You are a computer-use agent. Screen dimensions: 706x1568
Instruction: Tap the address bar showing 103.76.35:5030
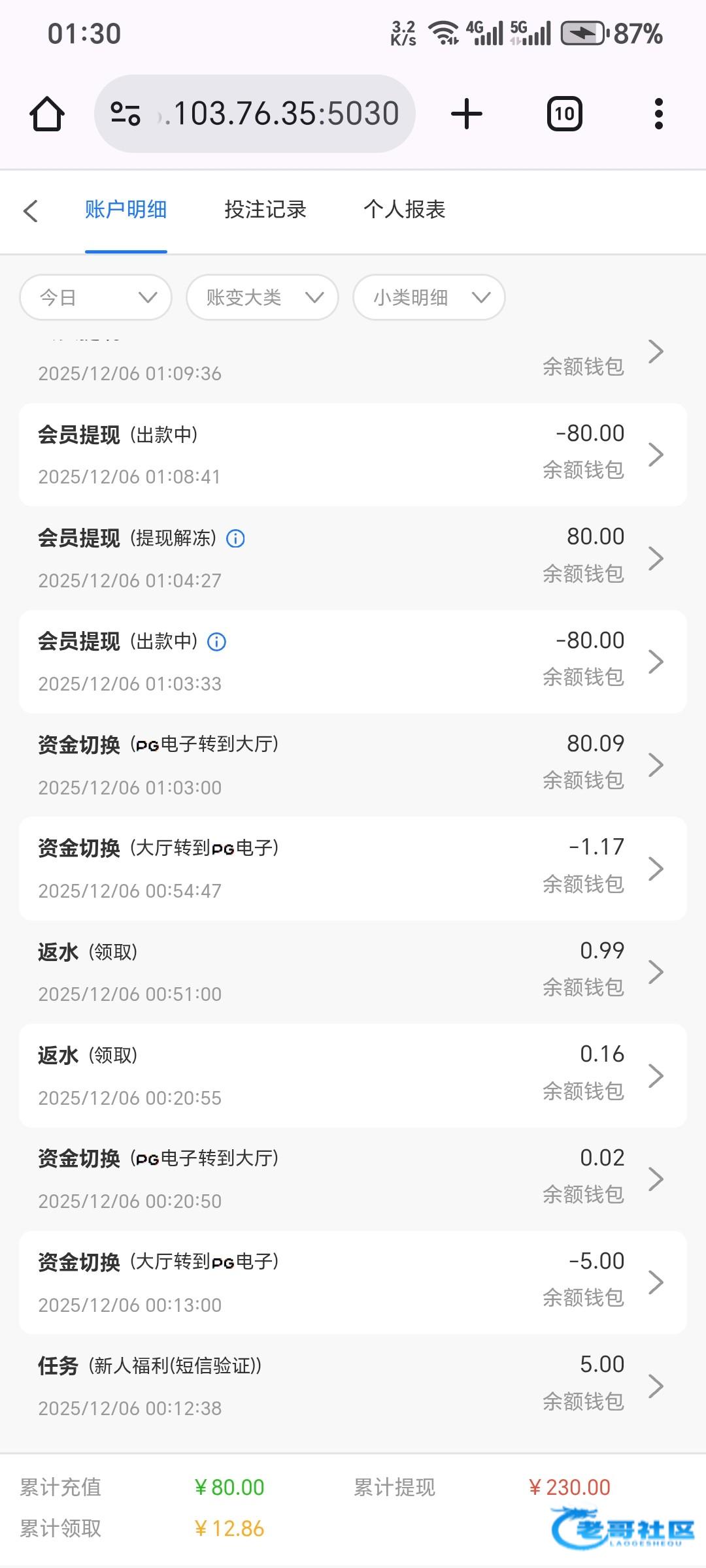click(x=255, y=114)
